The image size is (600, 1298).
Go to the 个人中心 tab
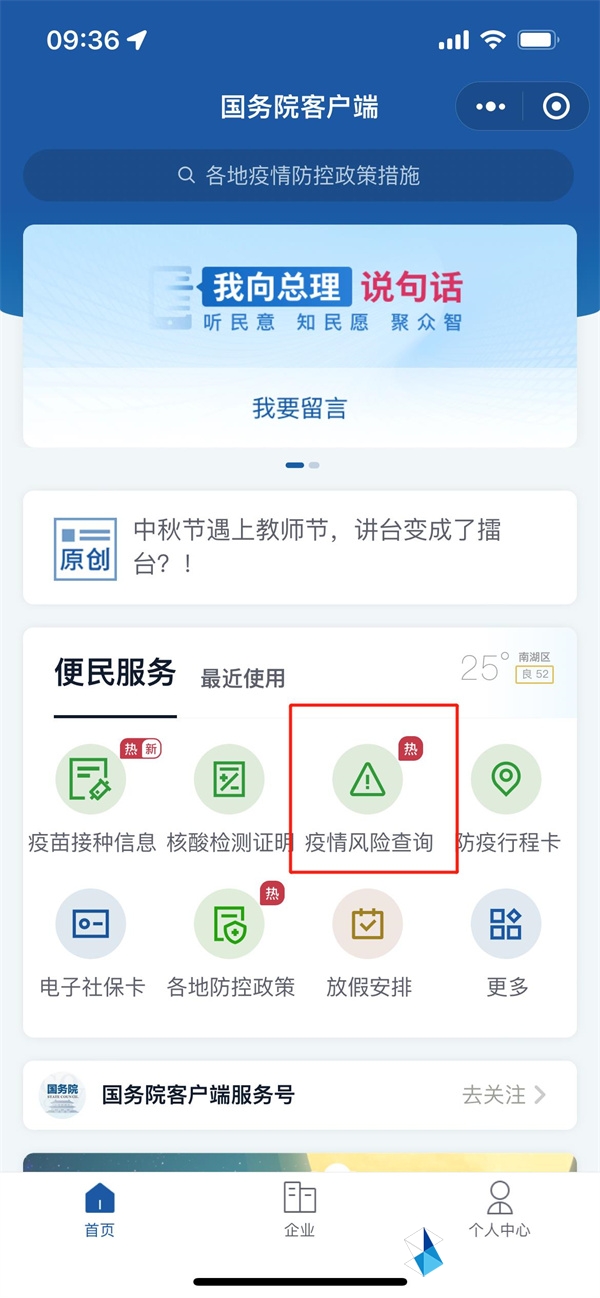(x=499, y=1210)
